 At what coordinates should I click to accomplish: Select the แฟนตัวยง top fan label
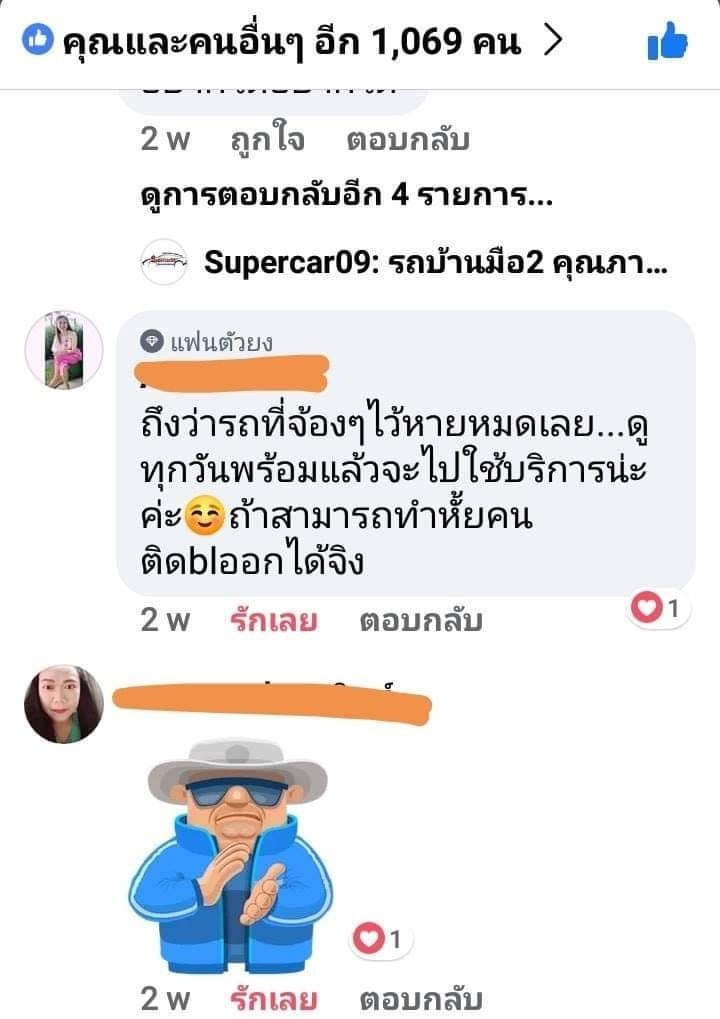pyautogui.click(x=226, y=339)
